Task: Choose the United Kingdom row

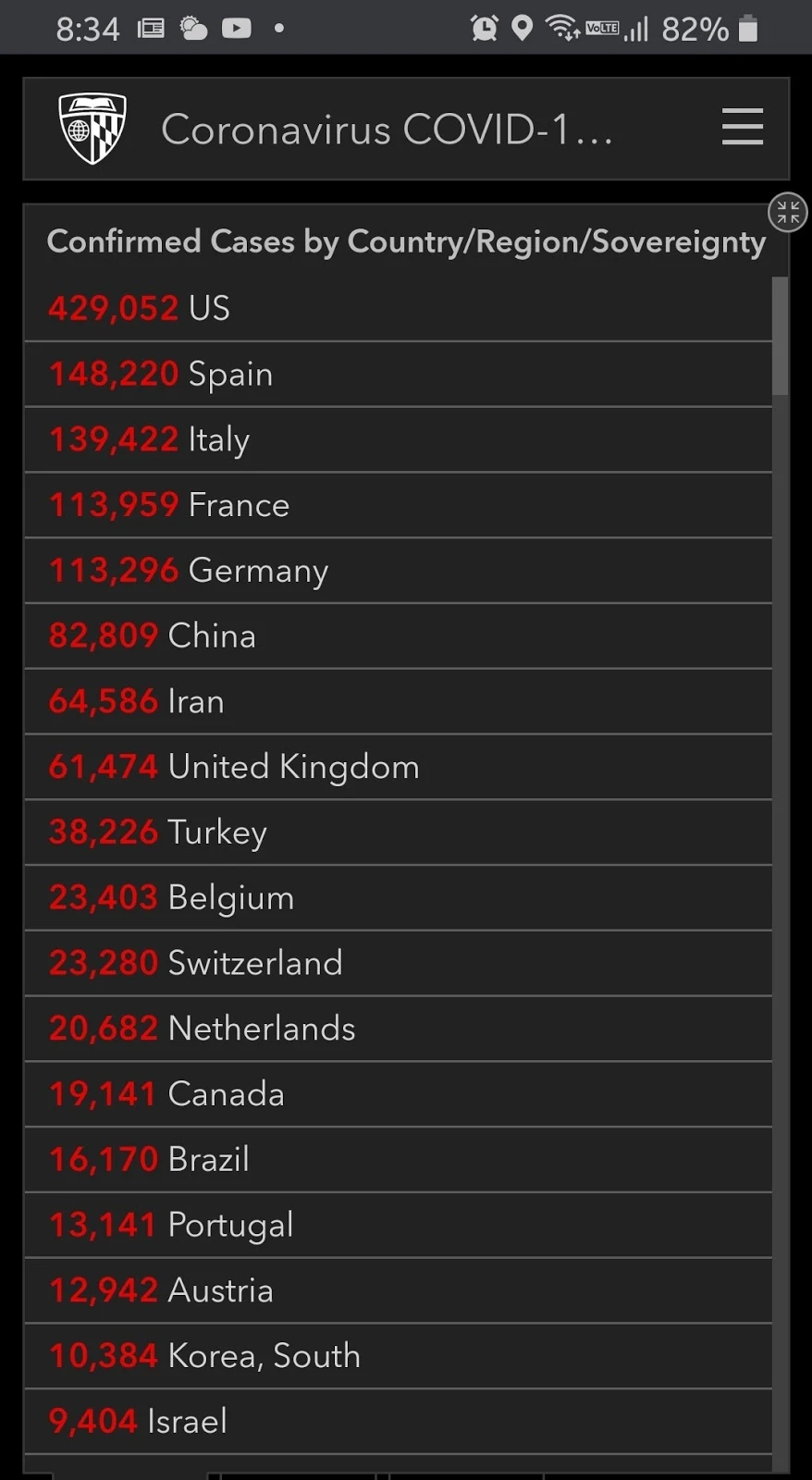Action: tap(399, 768)
